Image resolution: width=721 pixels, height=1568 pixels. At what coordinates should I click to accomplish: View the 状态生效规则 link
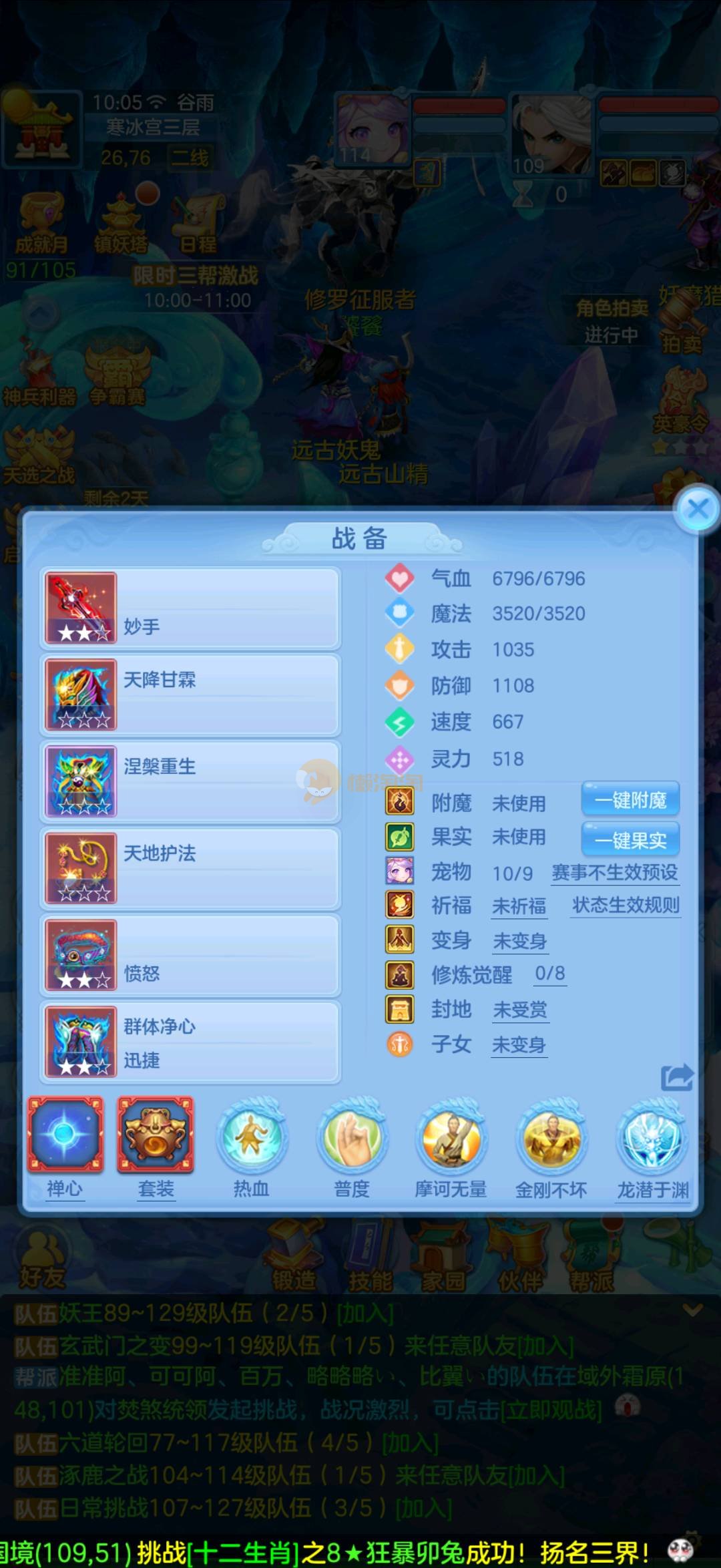626,906
